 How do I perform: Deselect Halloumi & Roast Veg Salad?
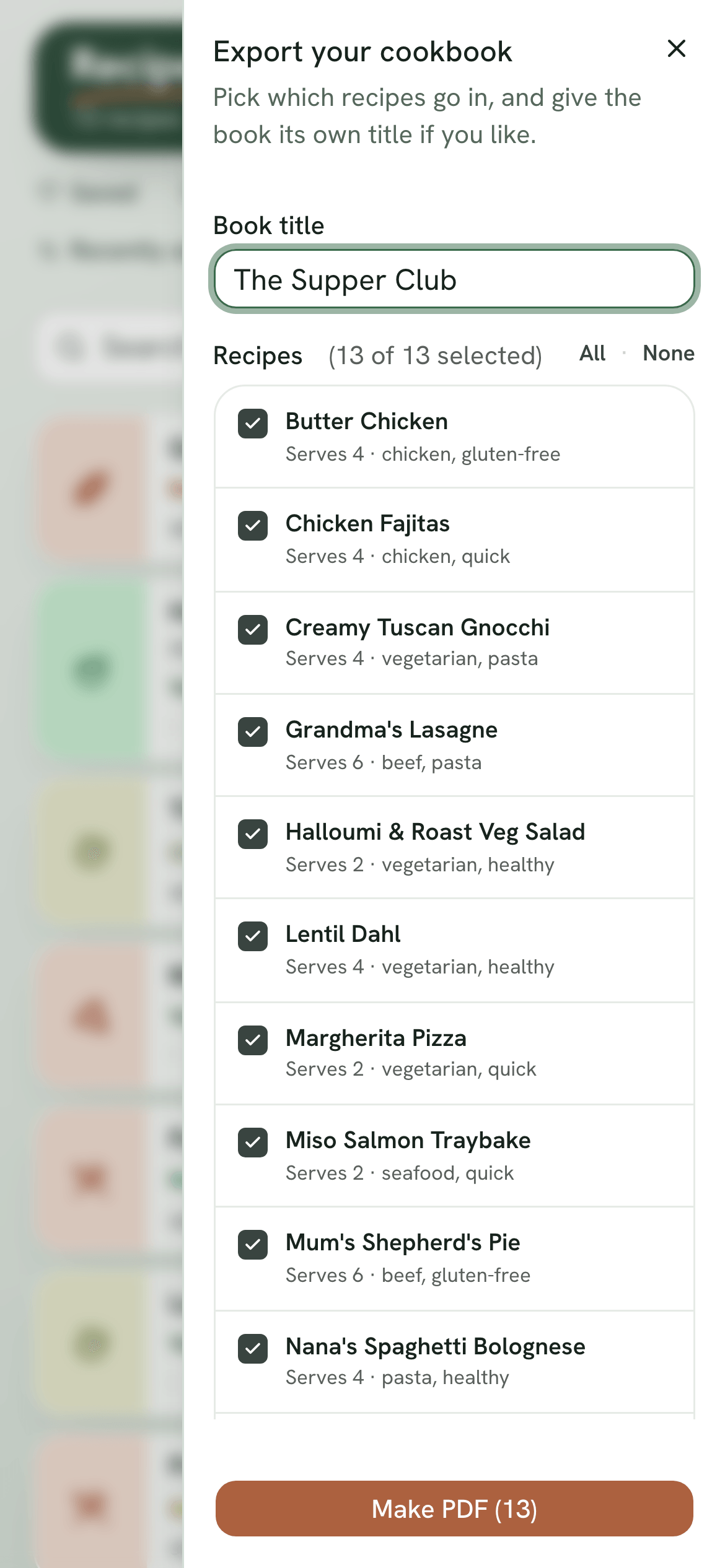(x=253, y=834)
